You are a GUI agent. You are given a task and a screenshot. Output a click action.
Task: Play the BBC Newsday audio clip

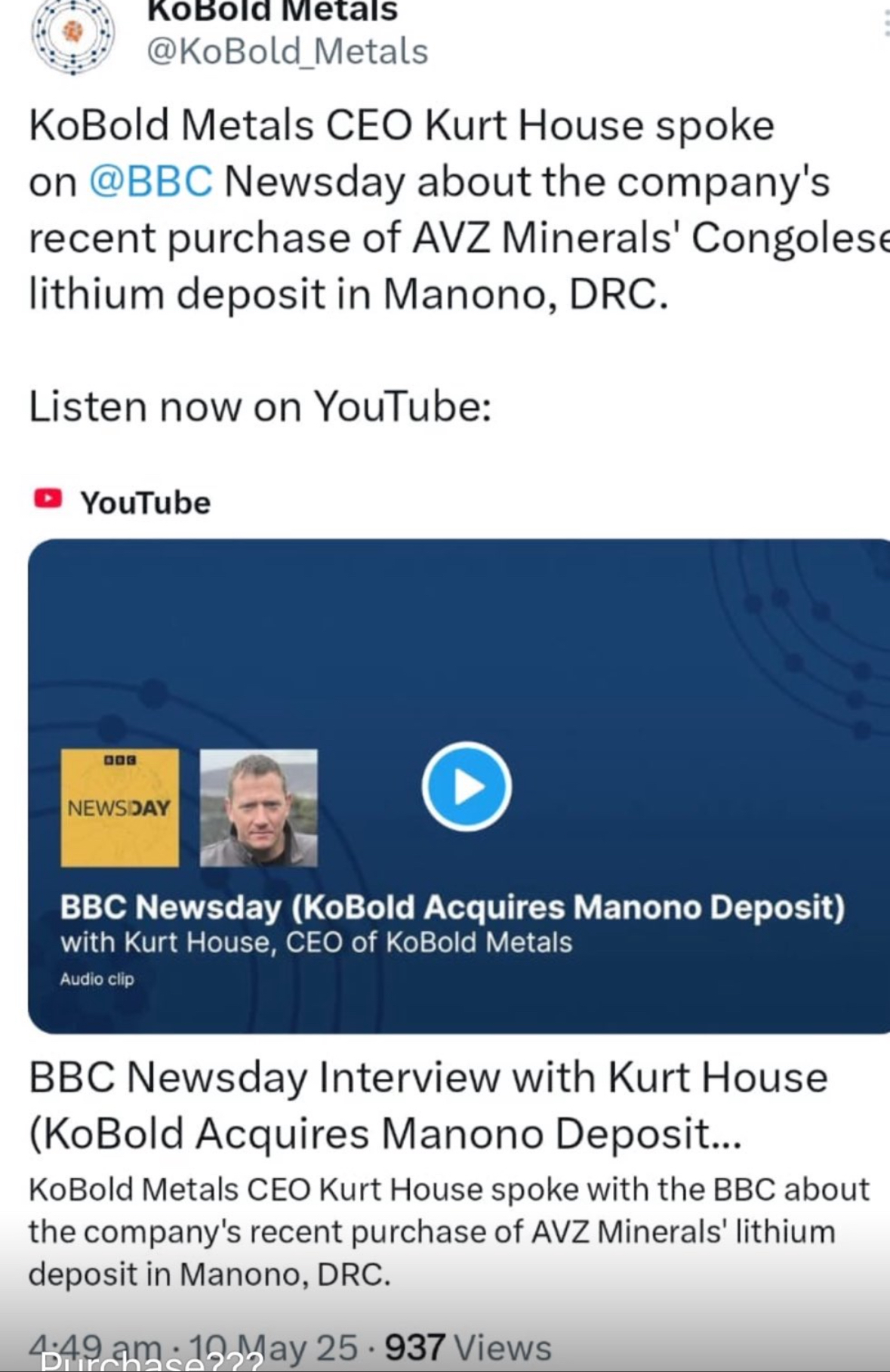tap(466, 786)
